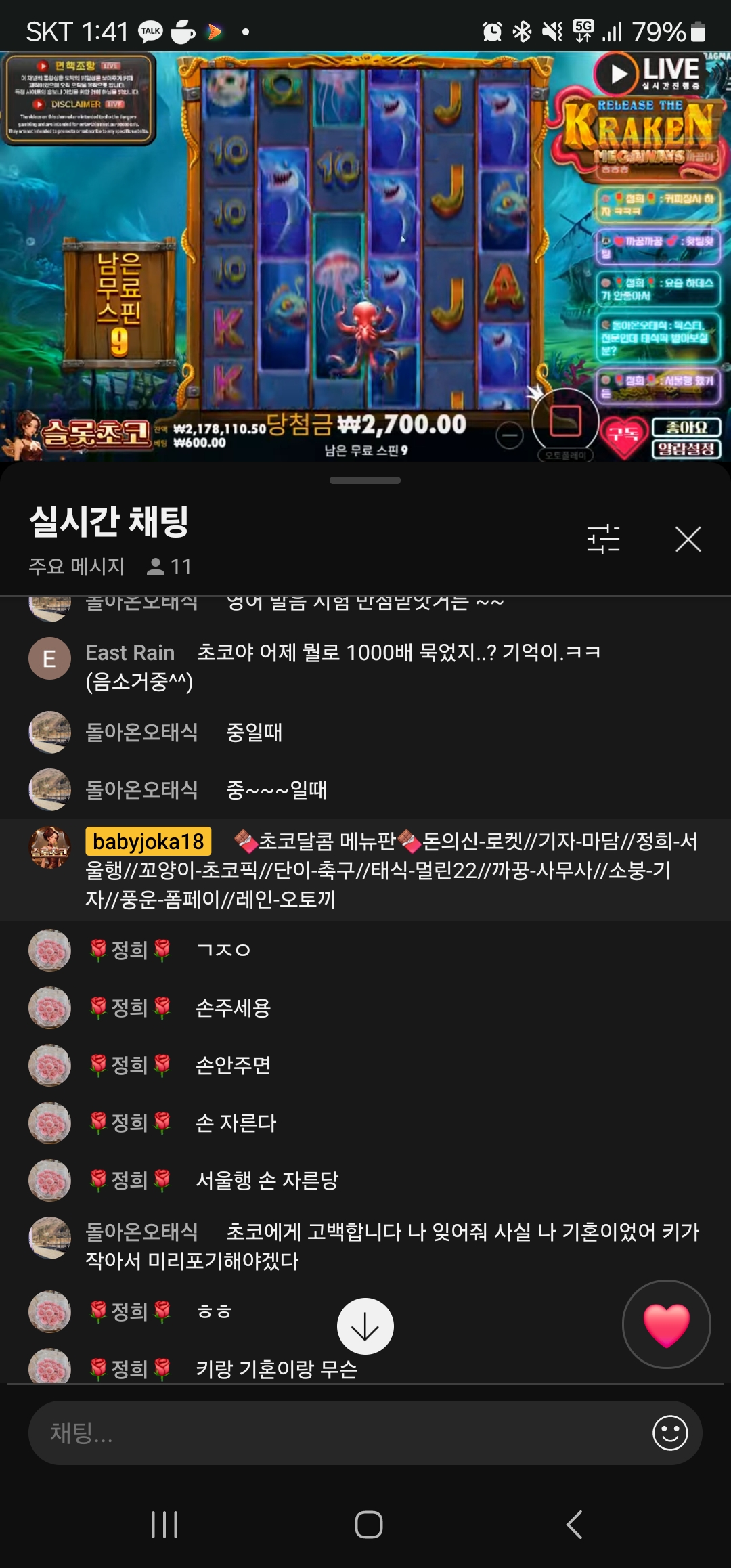Close the live chat panel
731x1568 pixels.
688,539
